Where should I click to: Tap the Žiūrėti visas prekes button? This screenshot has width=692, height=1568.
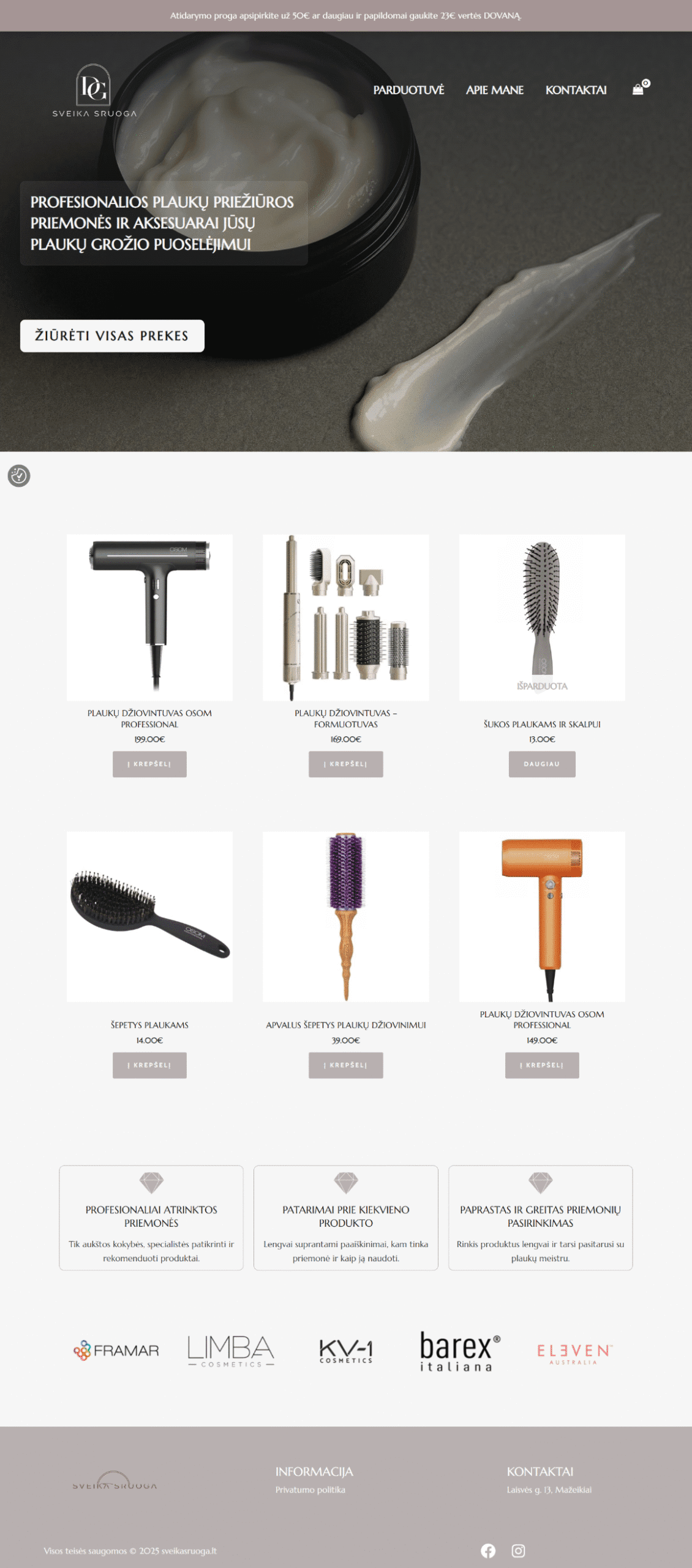(x=112, y=336)
